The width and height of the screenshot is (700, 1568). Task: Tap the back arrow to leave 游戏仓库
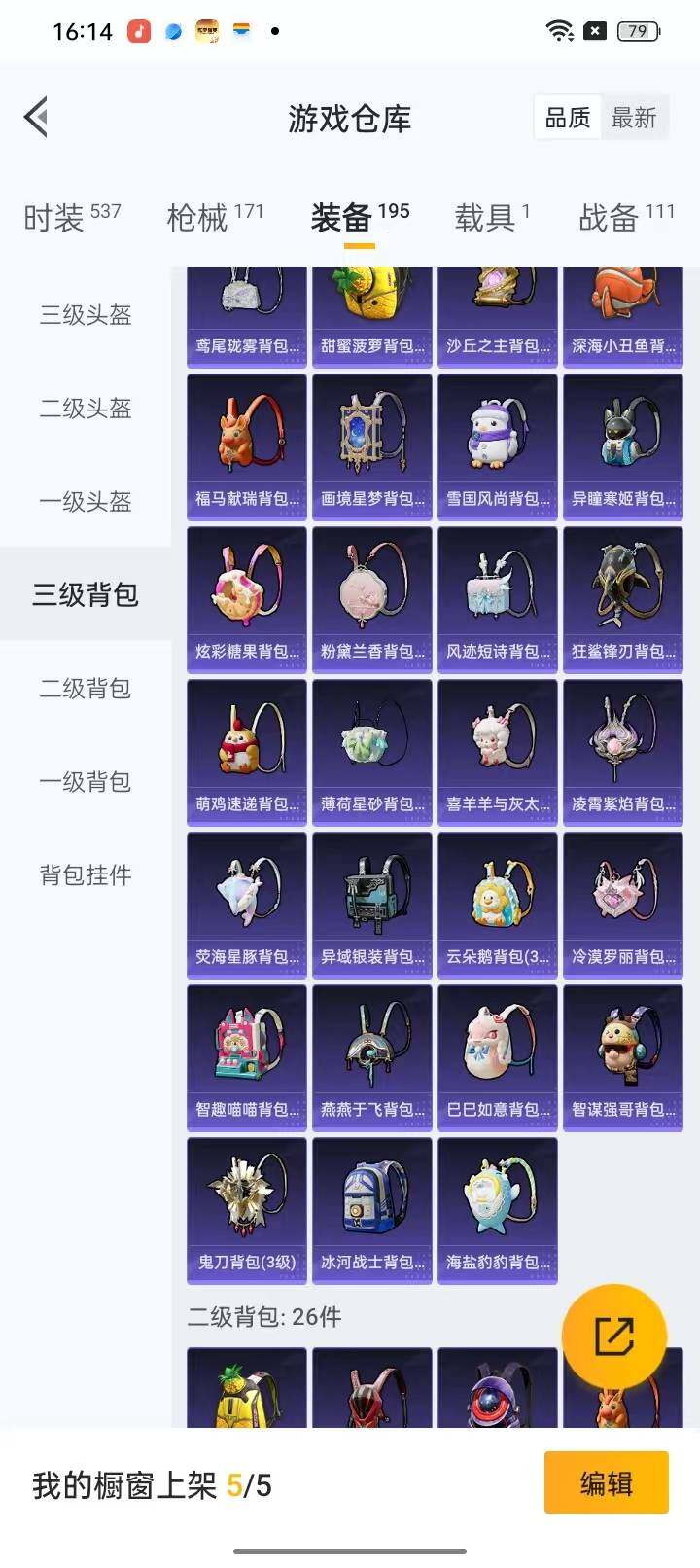click(x=37, y=117)
